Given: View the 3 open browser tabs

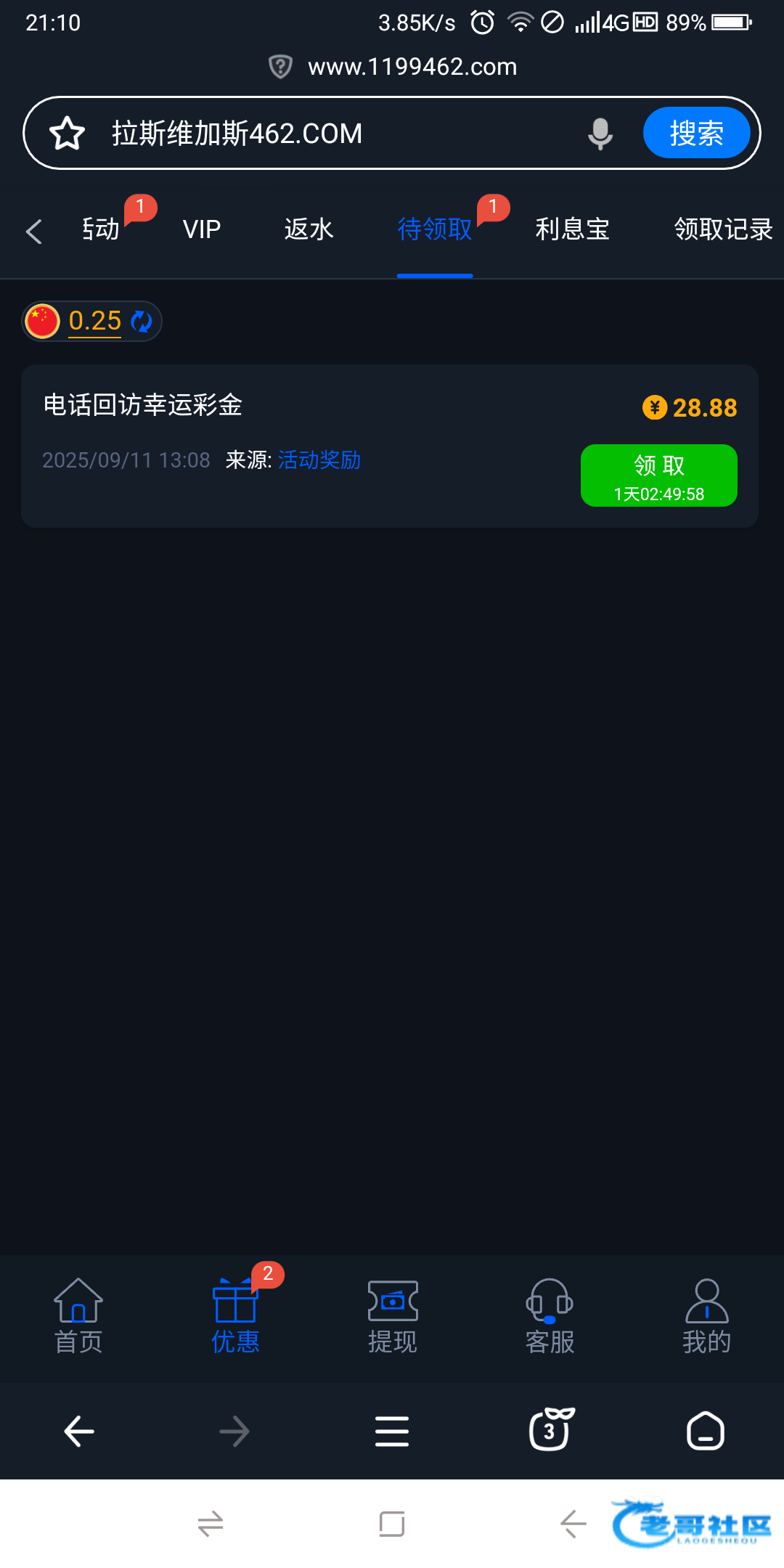Looking at the screenshot, I should tap(550, 1429).
